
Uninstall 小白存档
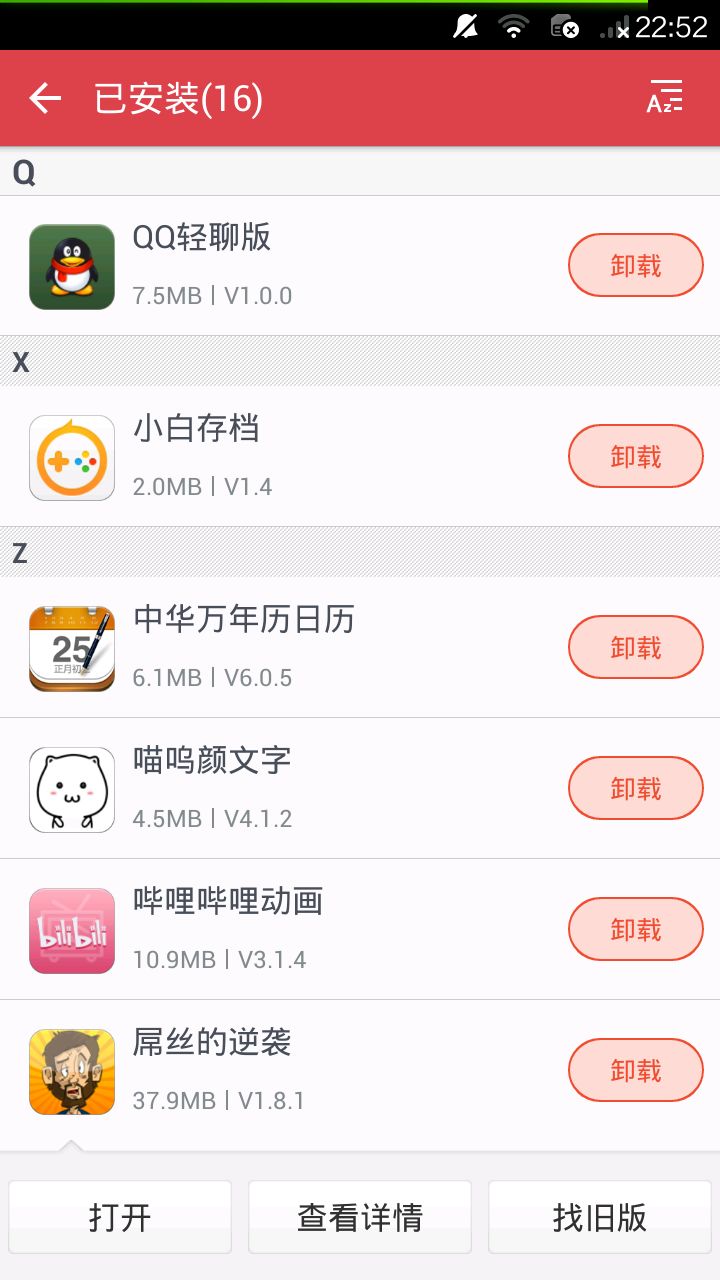point(635,457)
